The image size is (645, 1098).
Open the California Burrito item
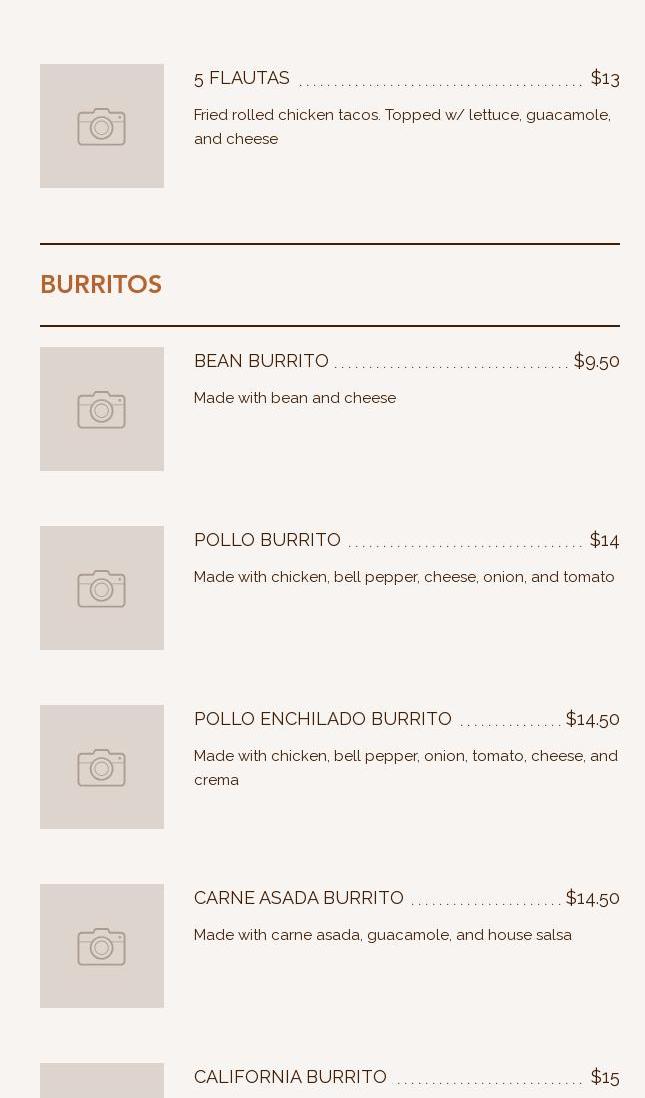click(290, 1077)
